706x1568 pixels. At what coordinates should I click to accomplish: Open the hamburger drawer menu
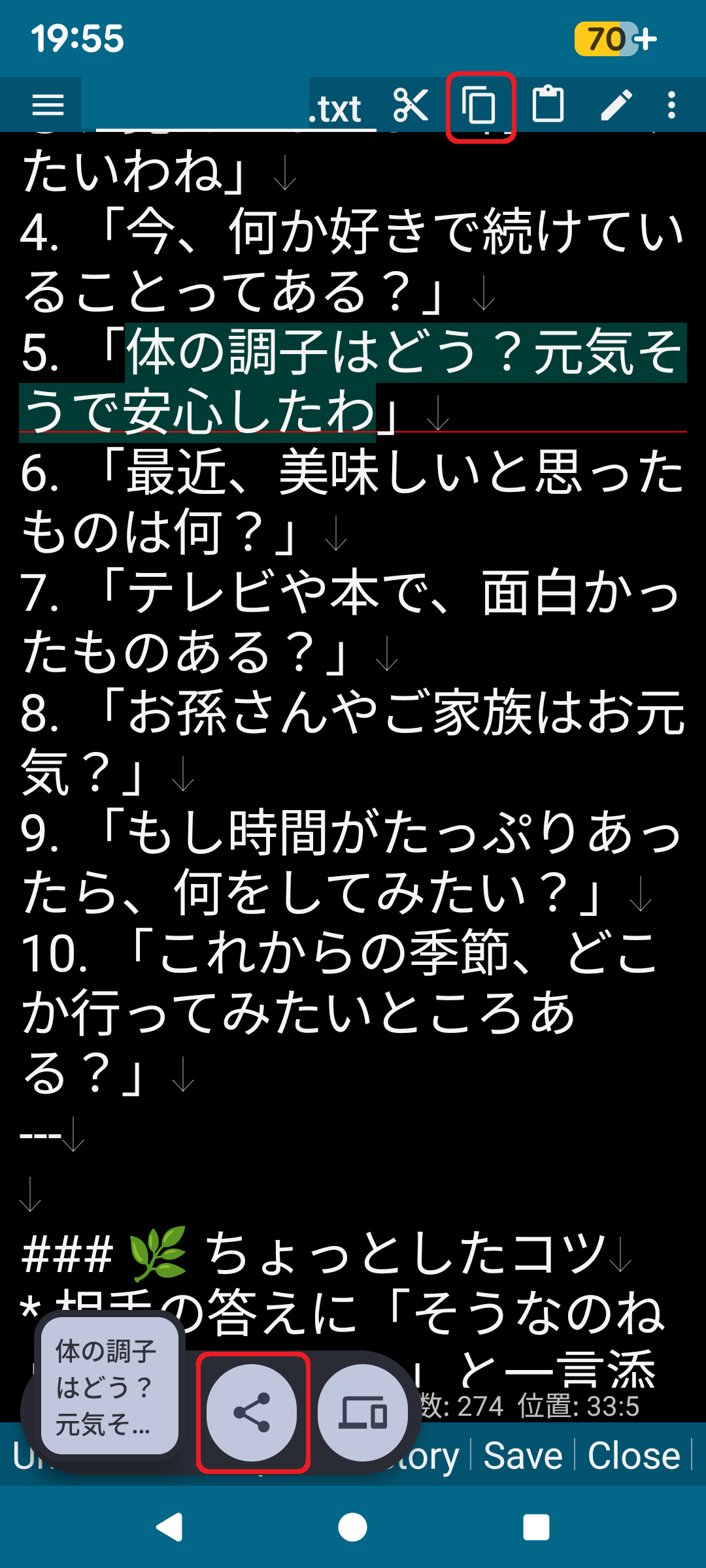pos(48,105)
